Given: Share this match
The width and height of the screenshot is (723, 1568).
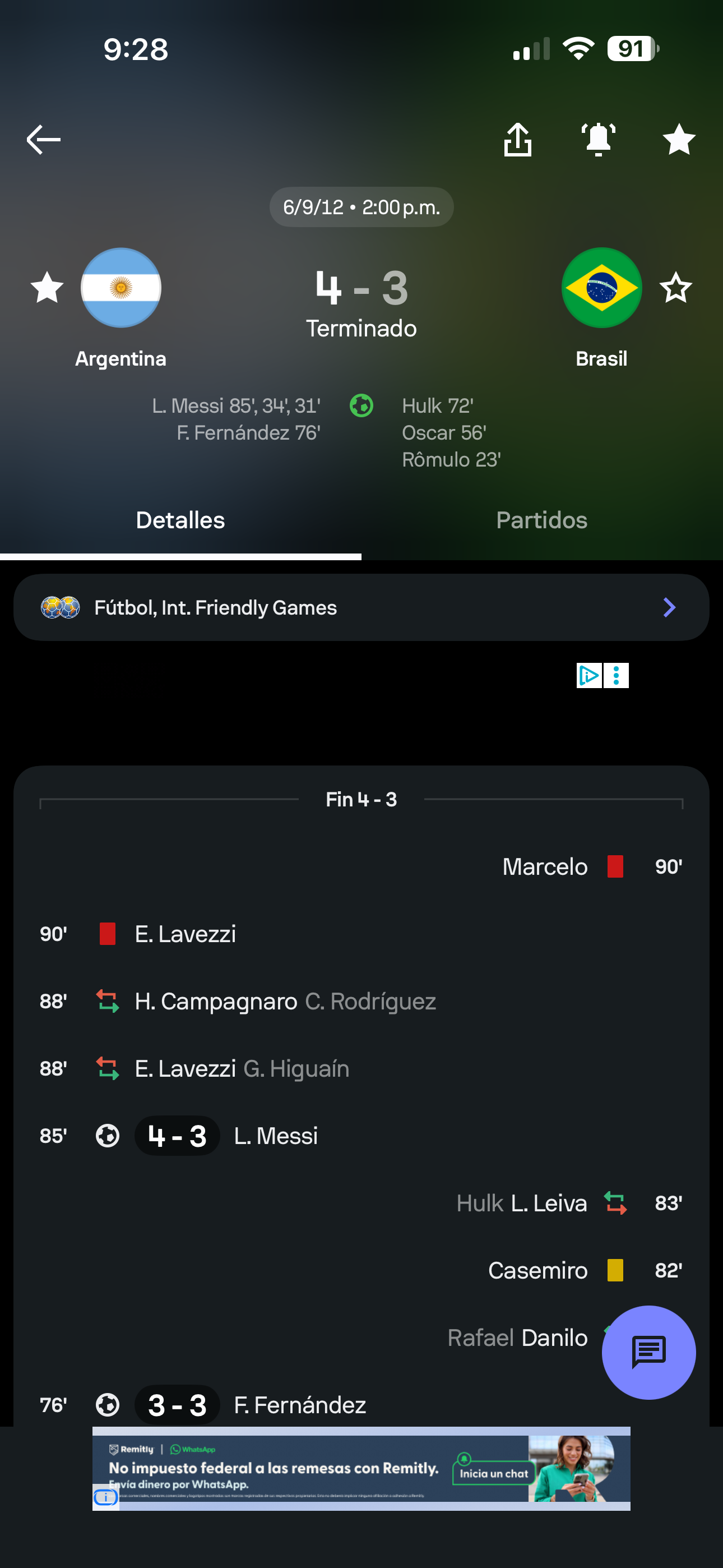Looking at the screenshot, I should pos(517,140).
